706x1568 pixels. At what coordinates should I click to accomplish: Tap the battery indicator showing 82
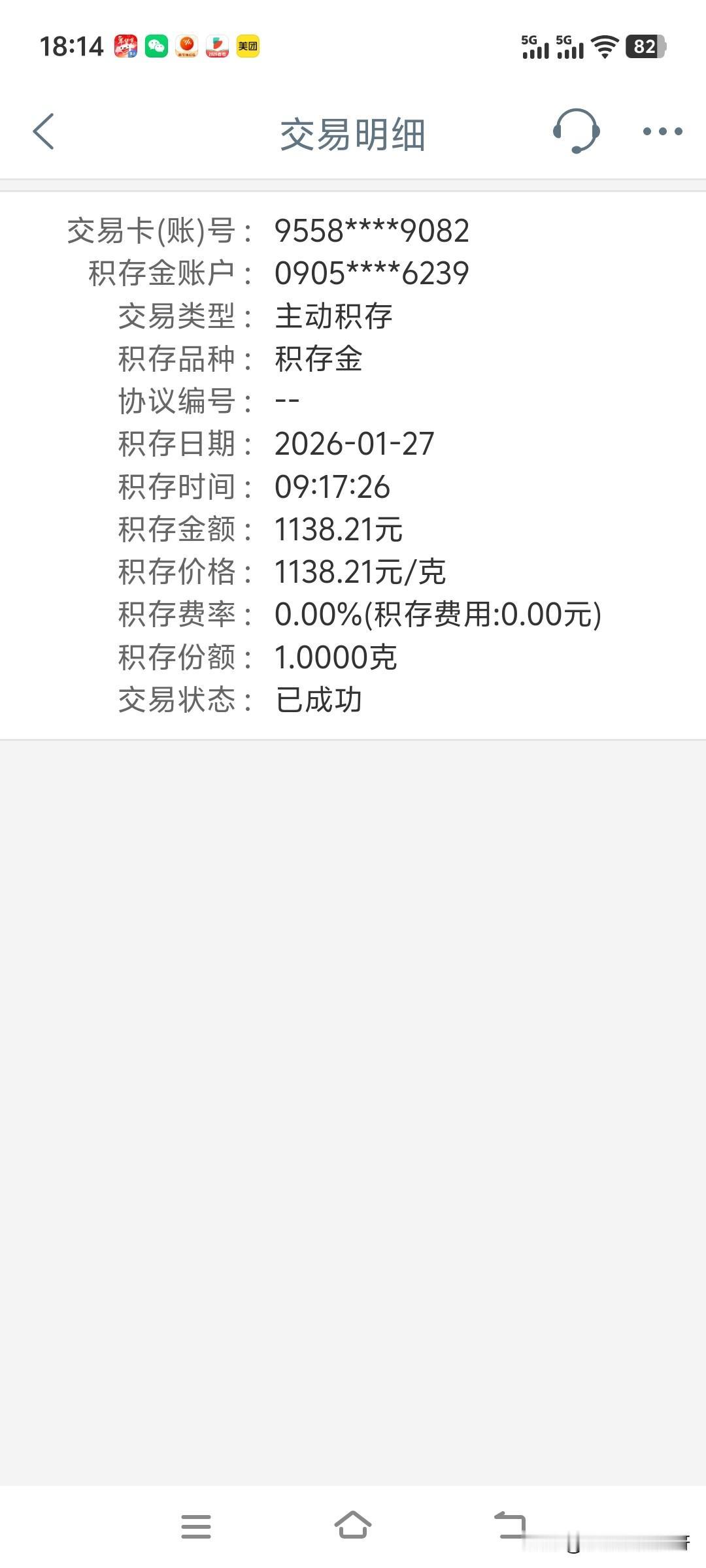(x=646, y=44)
